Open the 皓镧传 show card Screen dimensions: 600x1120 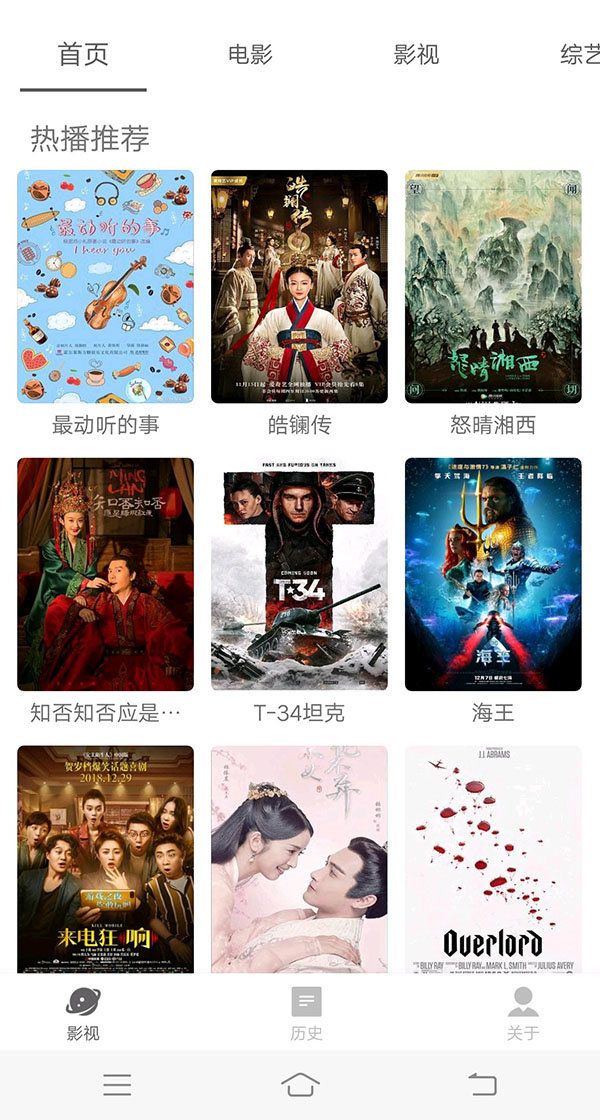299,287
